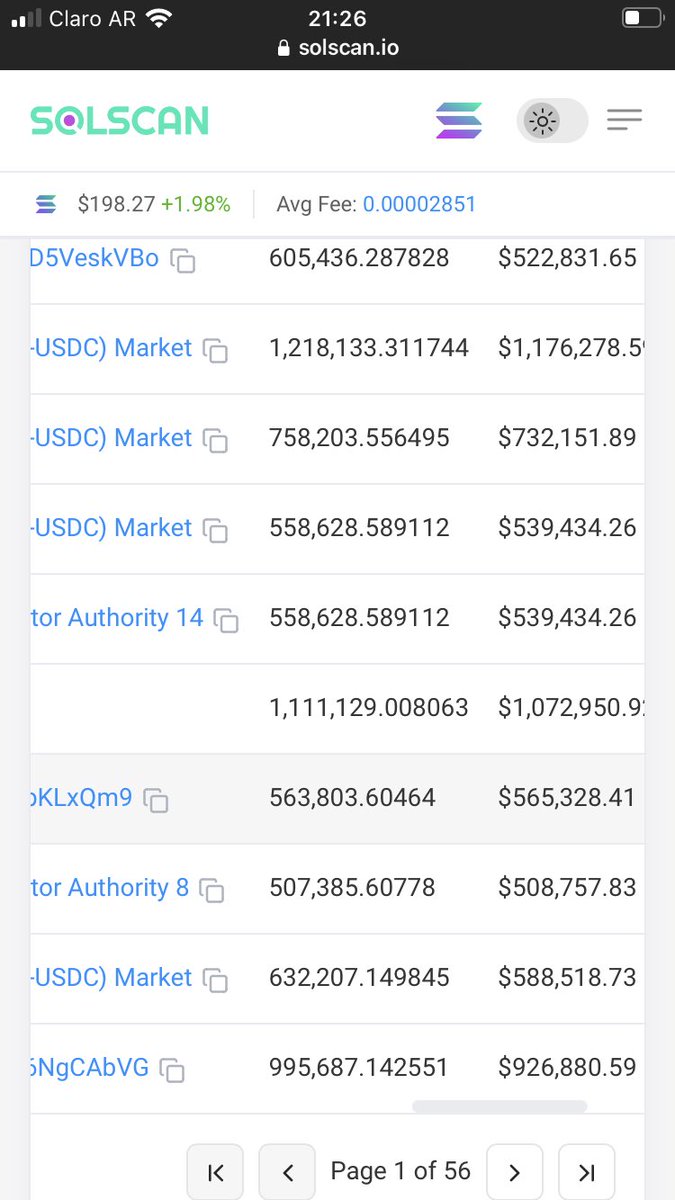This screenshot has height=1200, width=675.
Task: Open the account link ending NgCAbVG
Action: coord(92,1068)
